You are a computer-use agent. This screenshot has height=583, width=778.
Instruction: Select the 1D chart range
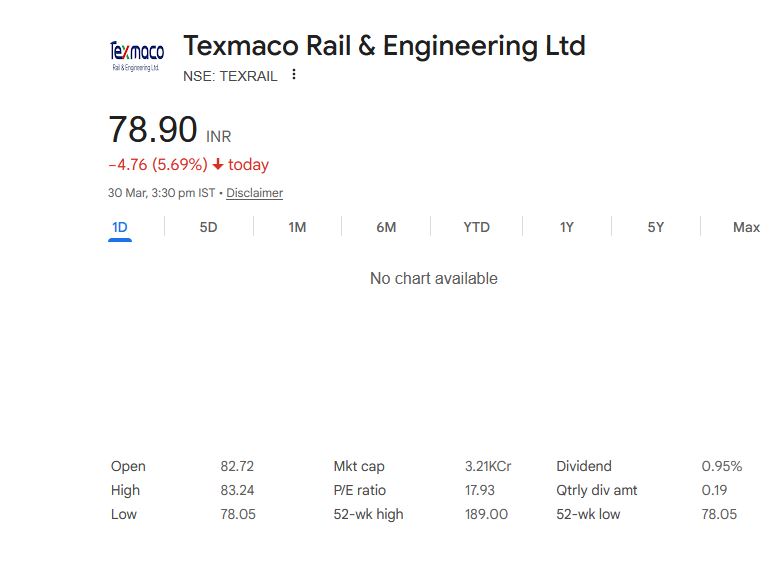point(120,227)
